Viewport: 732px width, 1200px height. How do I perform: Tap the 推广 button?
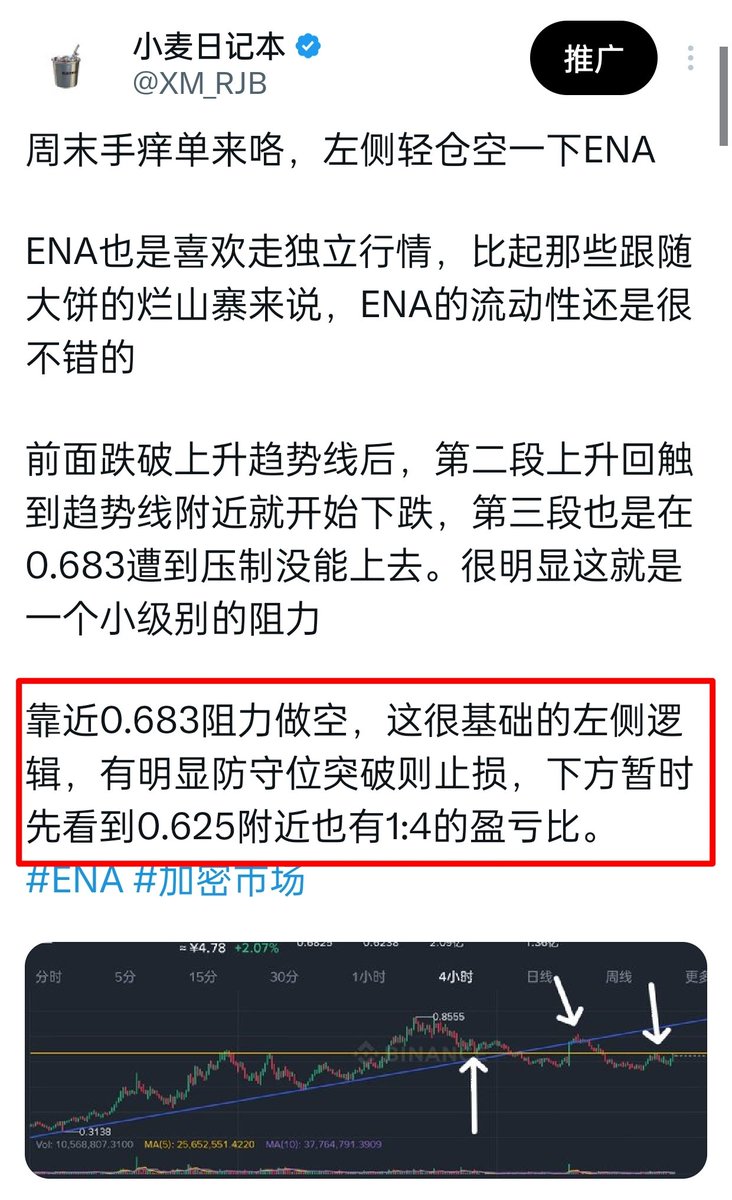click(x=594, y=60)
